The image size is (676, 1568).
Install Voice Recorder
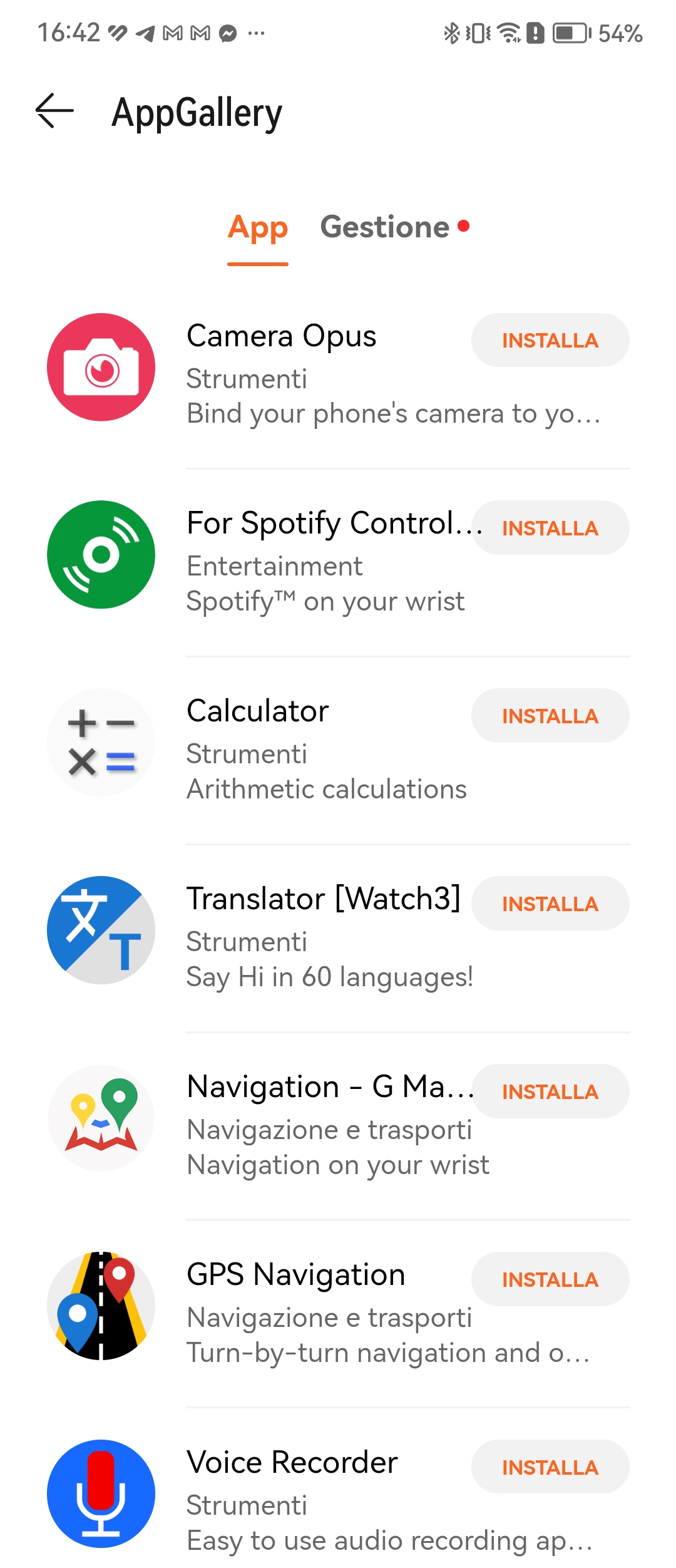pos(550,1467)
